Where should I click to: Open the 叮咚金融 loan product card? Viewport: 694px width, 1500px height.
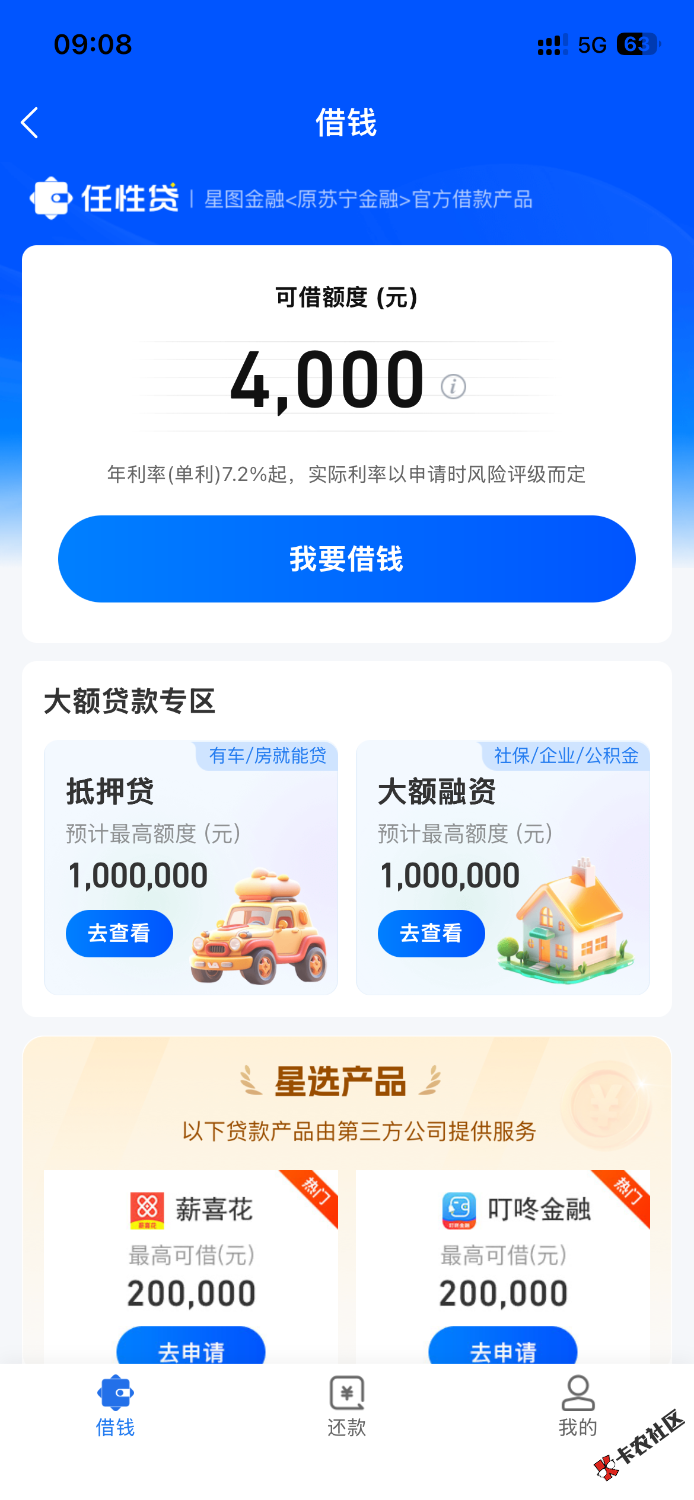point(503,1250)
